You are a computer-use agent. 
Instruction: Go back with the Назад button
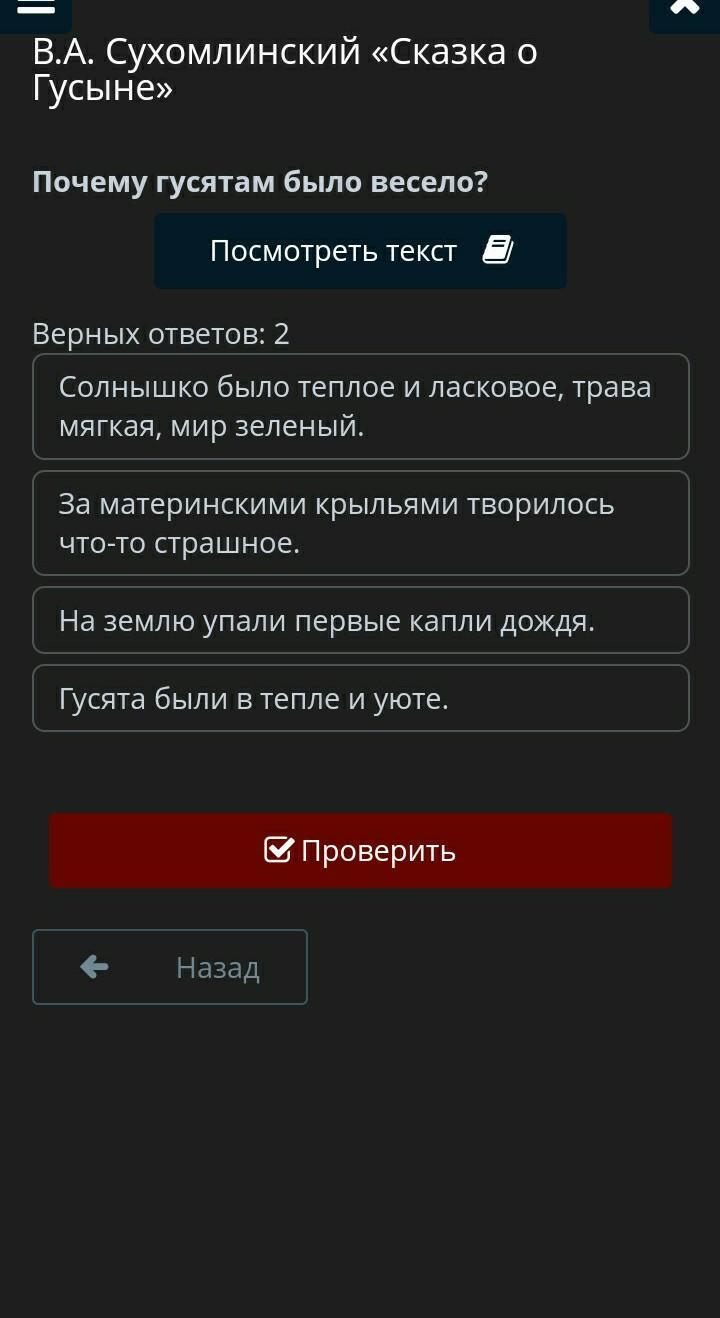(170, 967)
